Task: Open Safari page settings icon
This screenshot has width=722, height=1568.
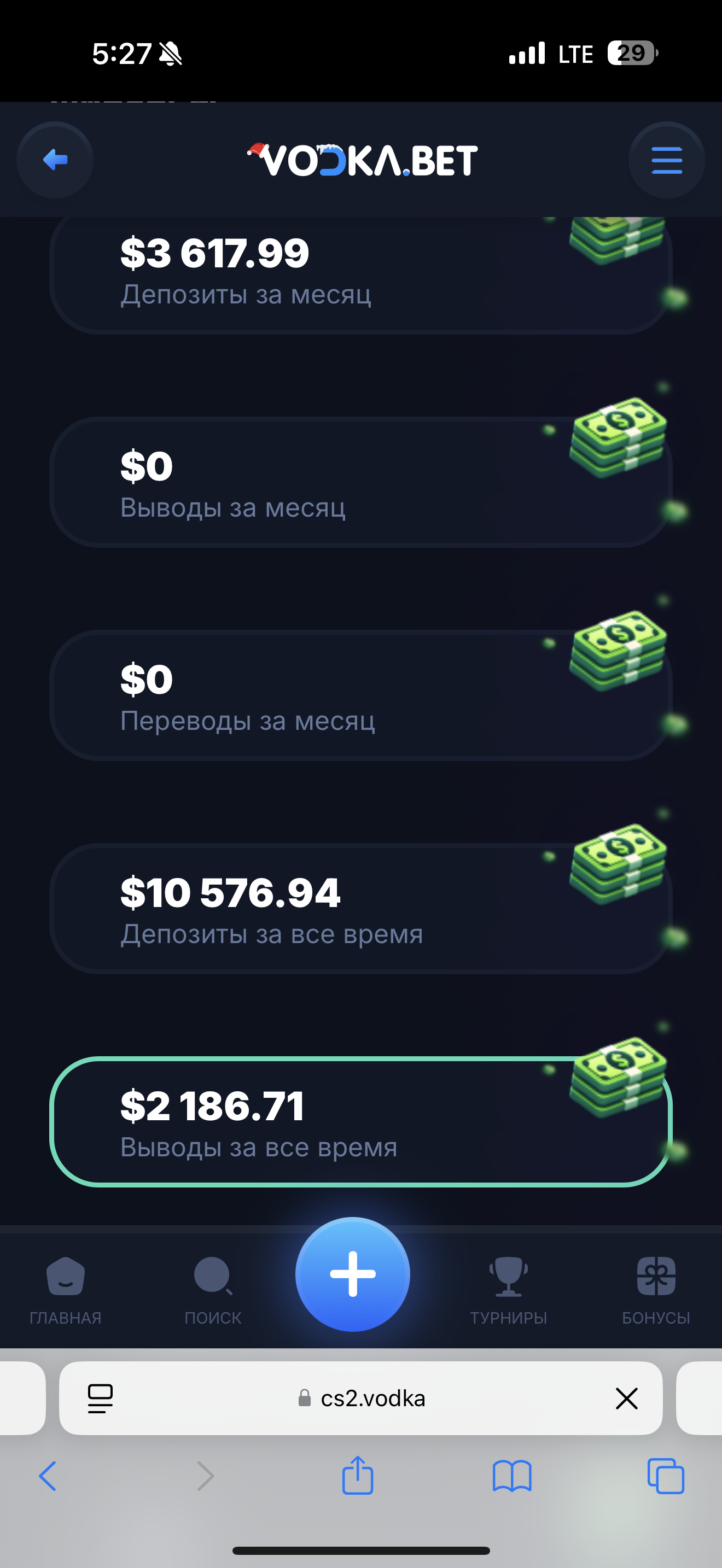Action: [x=101, y=1399]
